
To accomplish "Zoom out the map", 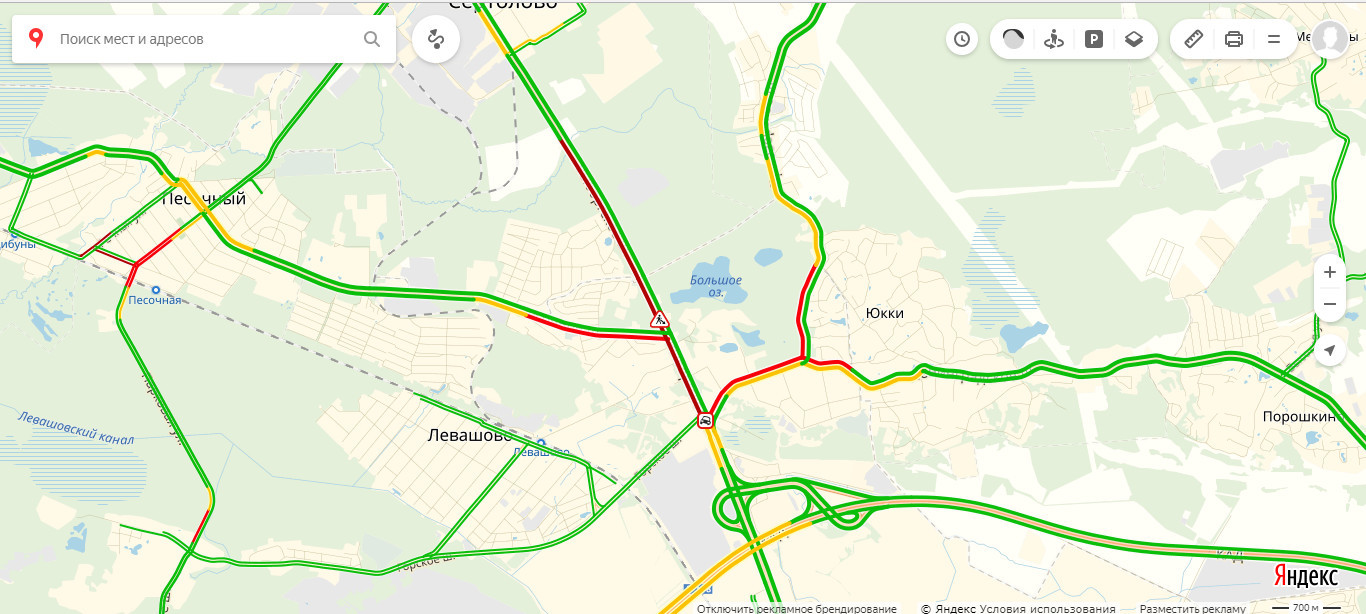I will pos(1330,304).
